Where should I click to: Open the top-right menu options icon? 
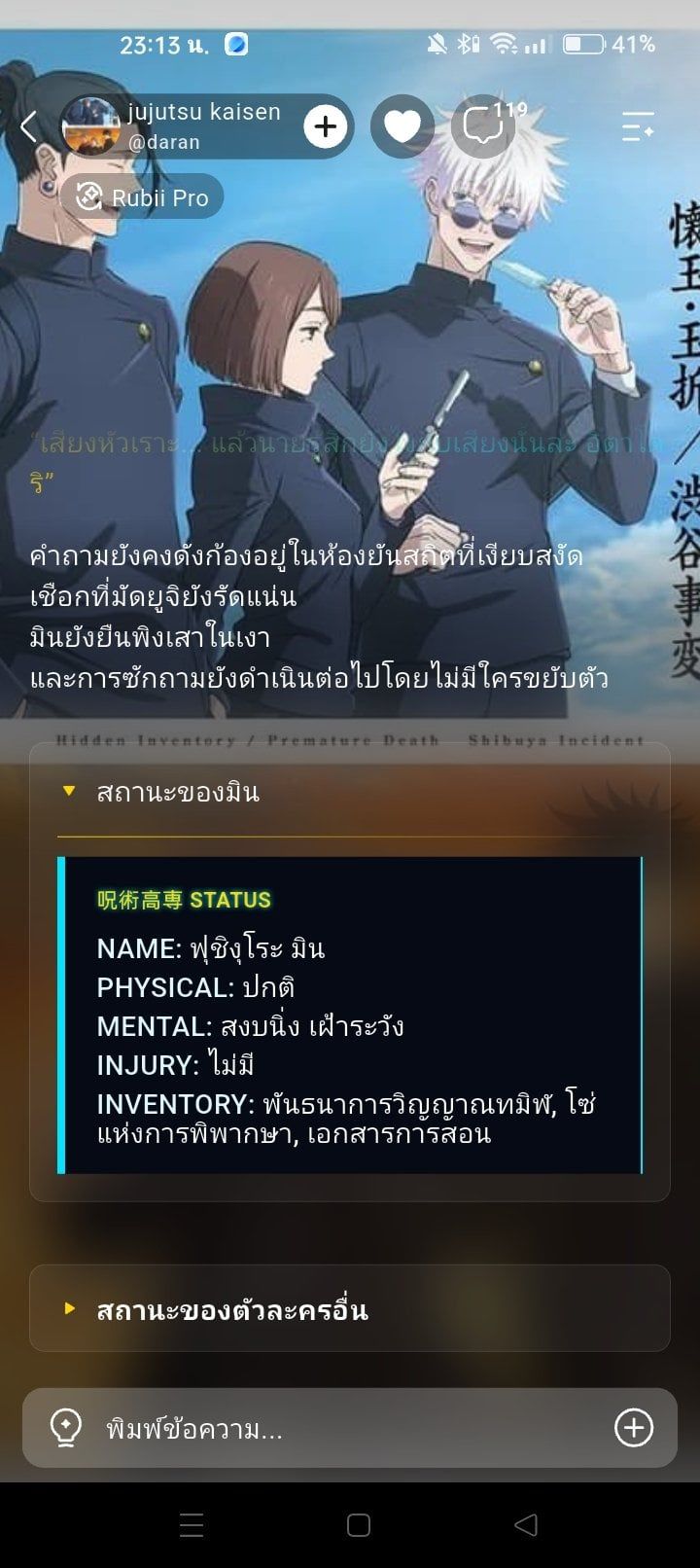[638, 126]
